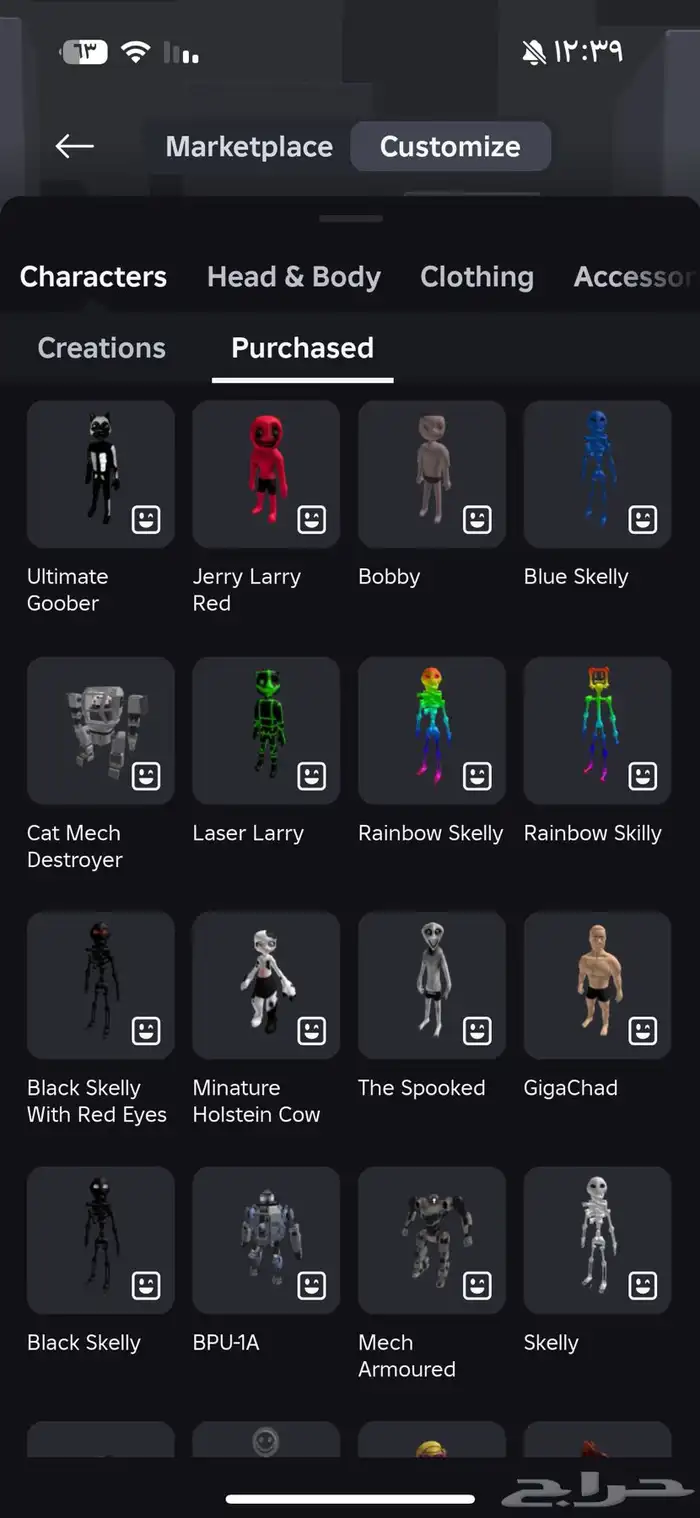The width and height of the screenshot is (700, 1518).
Task: Select the Customize tab
Action: (x=450, y=147)
